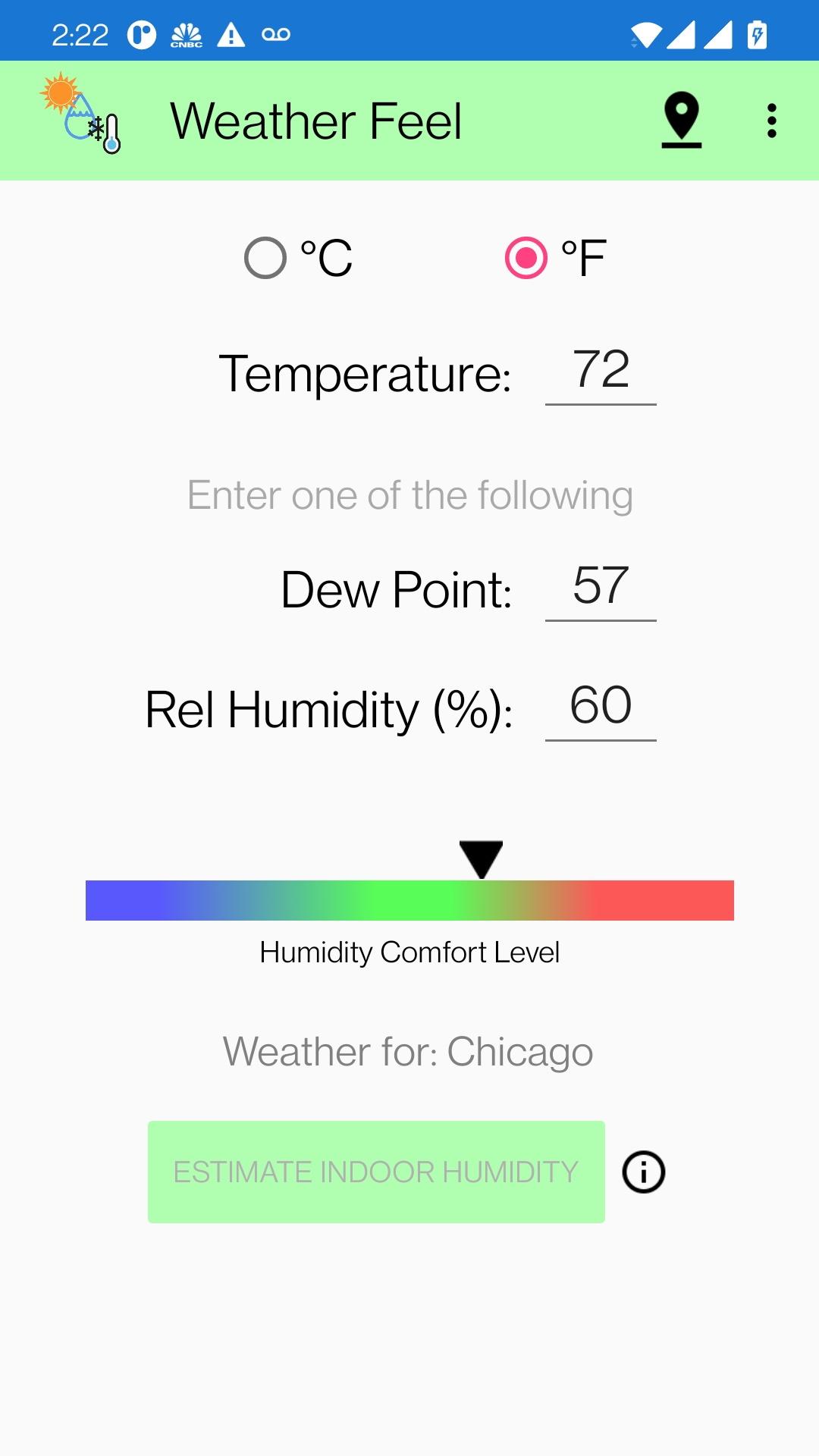
Task: Open the three-dot overflow menu
Action: click(771, 120)
